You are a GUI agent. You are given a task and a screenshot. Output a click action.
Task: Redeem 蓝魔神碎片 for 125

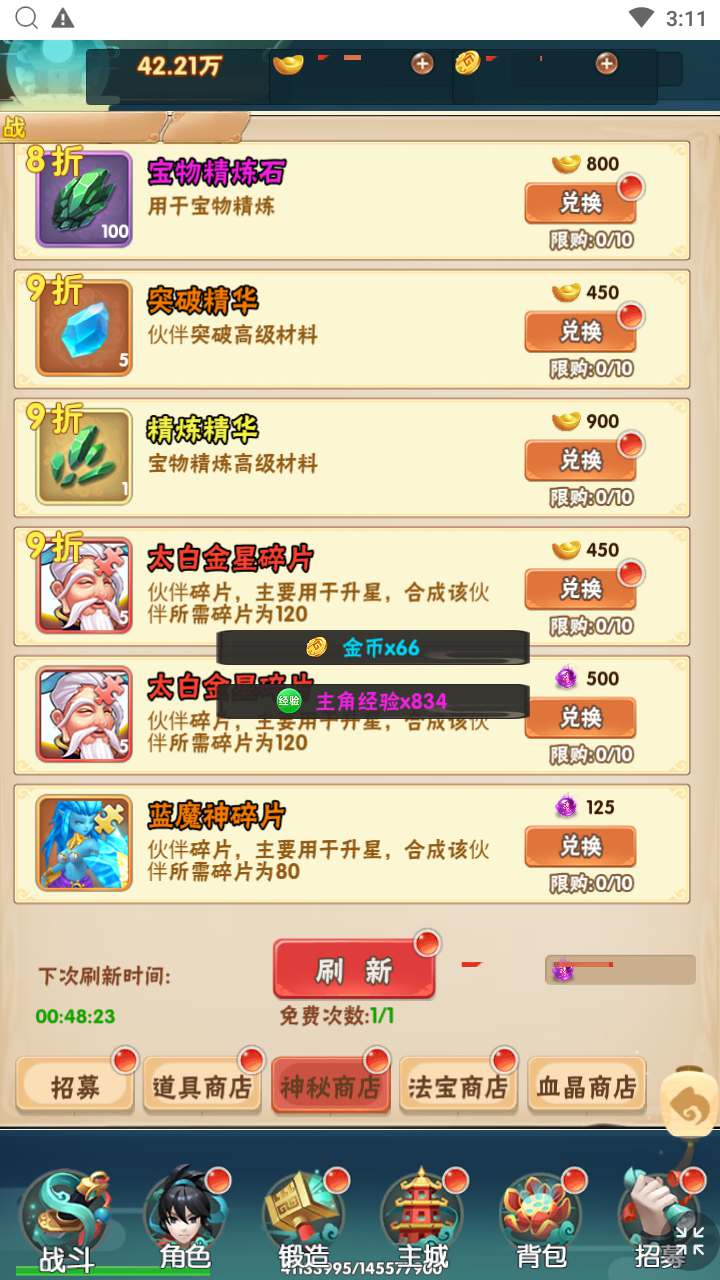[581, 848]
